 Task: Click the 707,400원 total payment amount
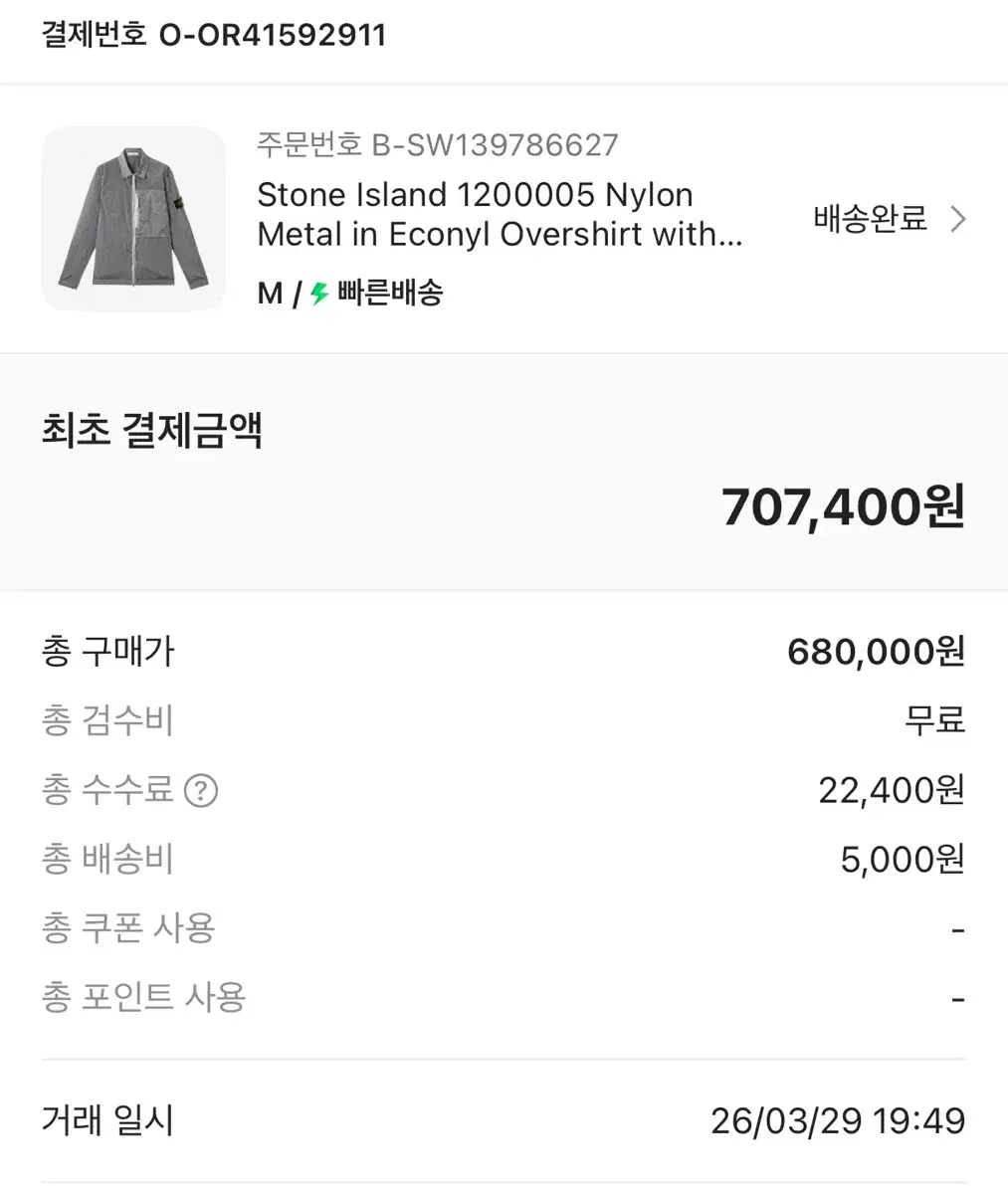click(844, 507)
